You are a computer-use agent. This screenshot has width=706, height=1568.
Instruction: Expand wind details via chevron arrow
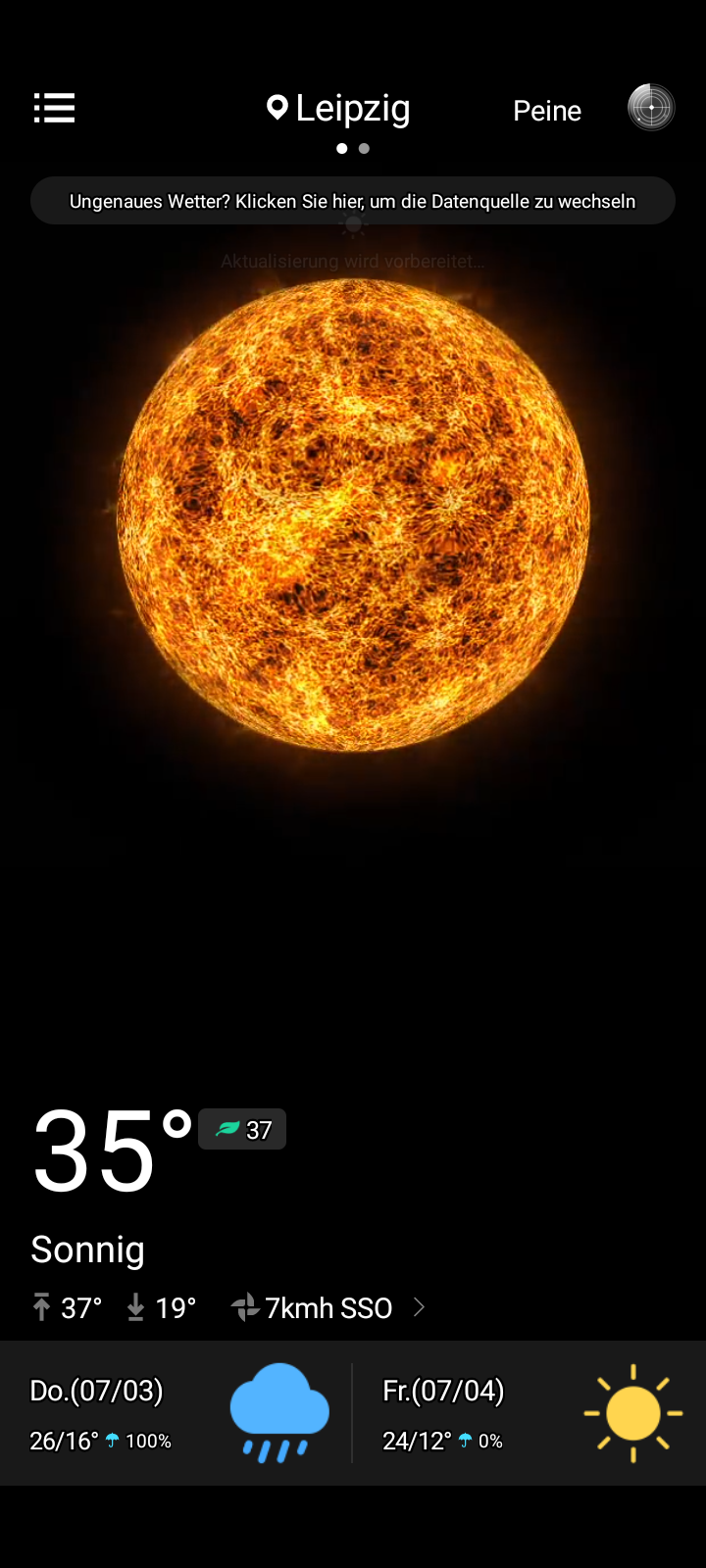(x=419, y=1307)
